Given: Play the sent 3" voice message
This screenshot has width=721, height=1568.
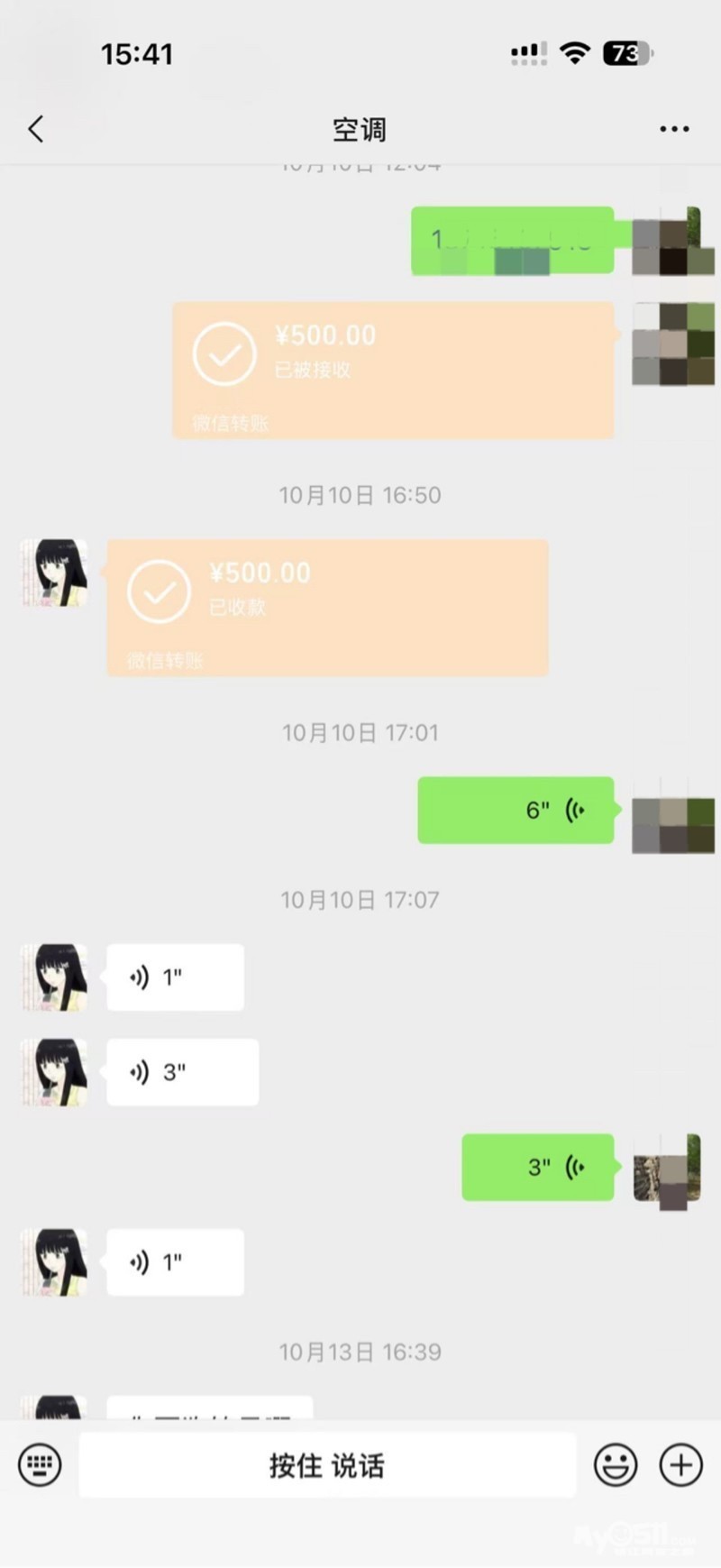Looking at the screenshot, I should pyautogui.click(x=538, y=1167).
